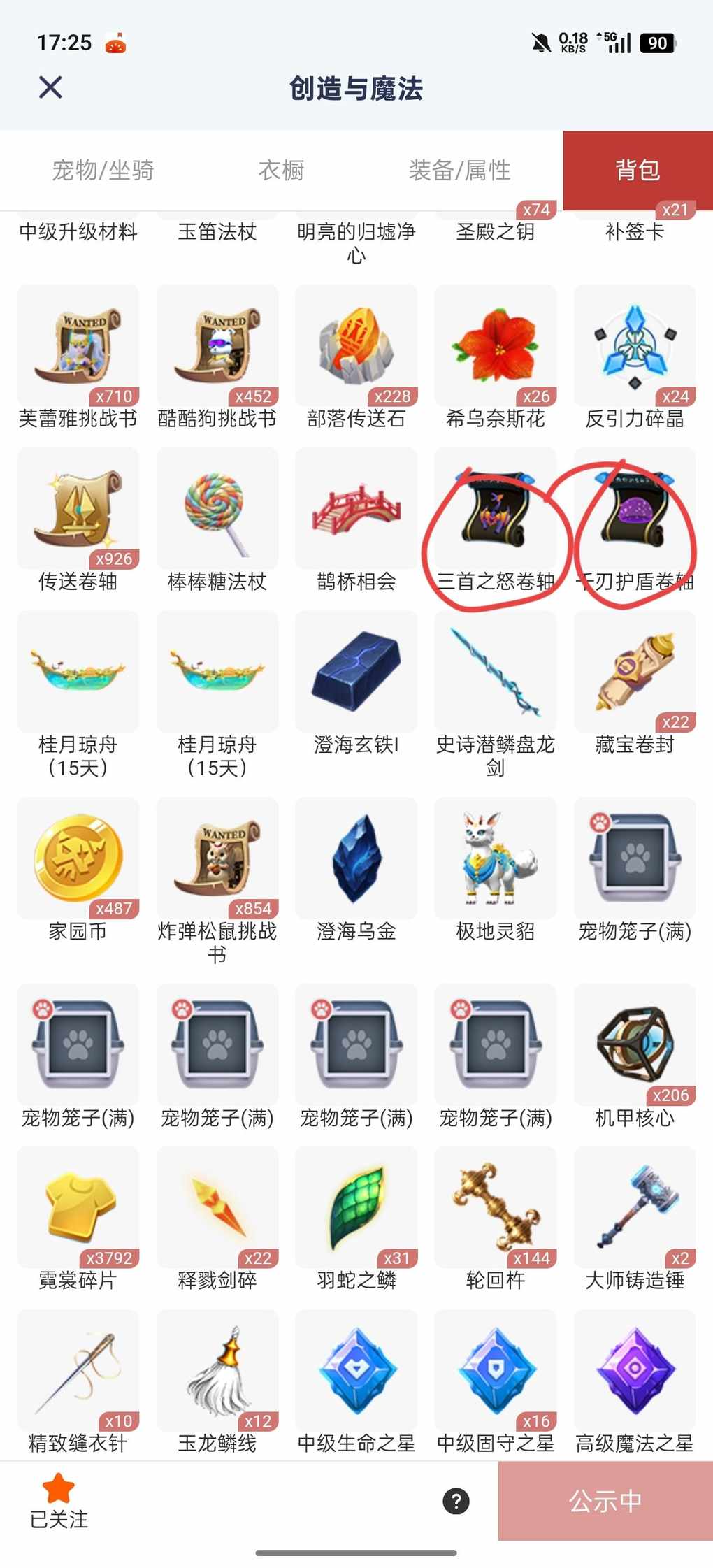Open the 机甲核心 item
The width and height of the screenshot is (713, 1568).
pyautogui.click(x=634, y=1046)
